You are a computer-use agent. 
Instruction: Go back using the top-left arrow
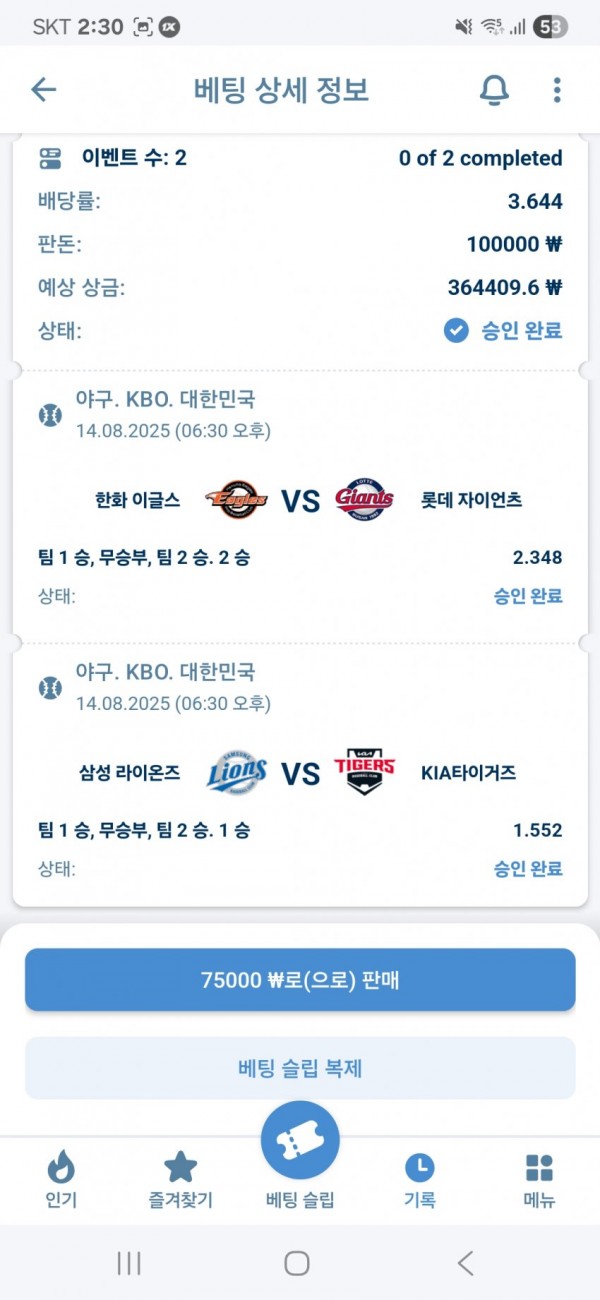point(44,90)
